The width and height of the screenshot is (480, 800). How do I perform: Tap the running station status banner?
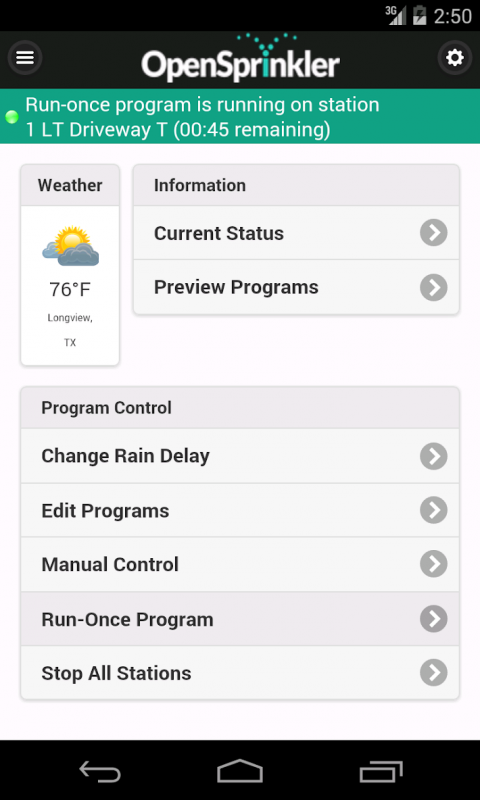click(240, 116)
